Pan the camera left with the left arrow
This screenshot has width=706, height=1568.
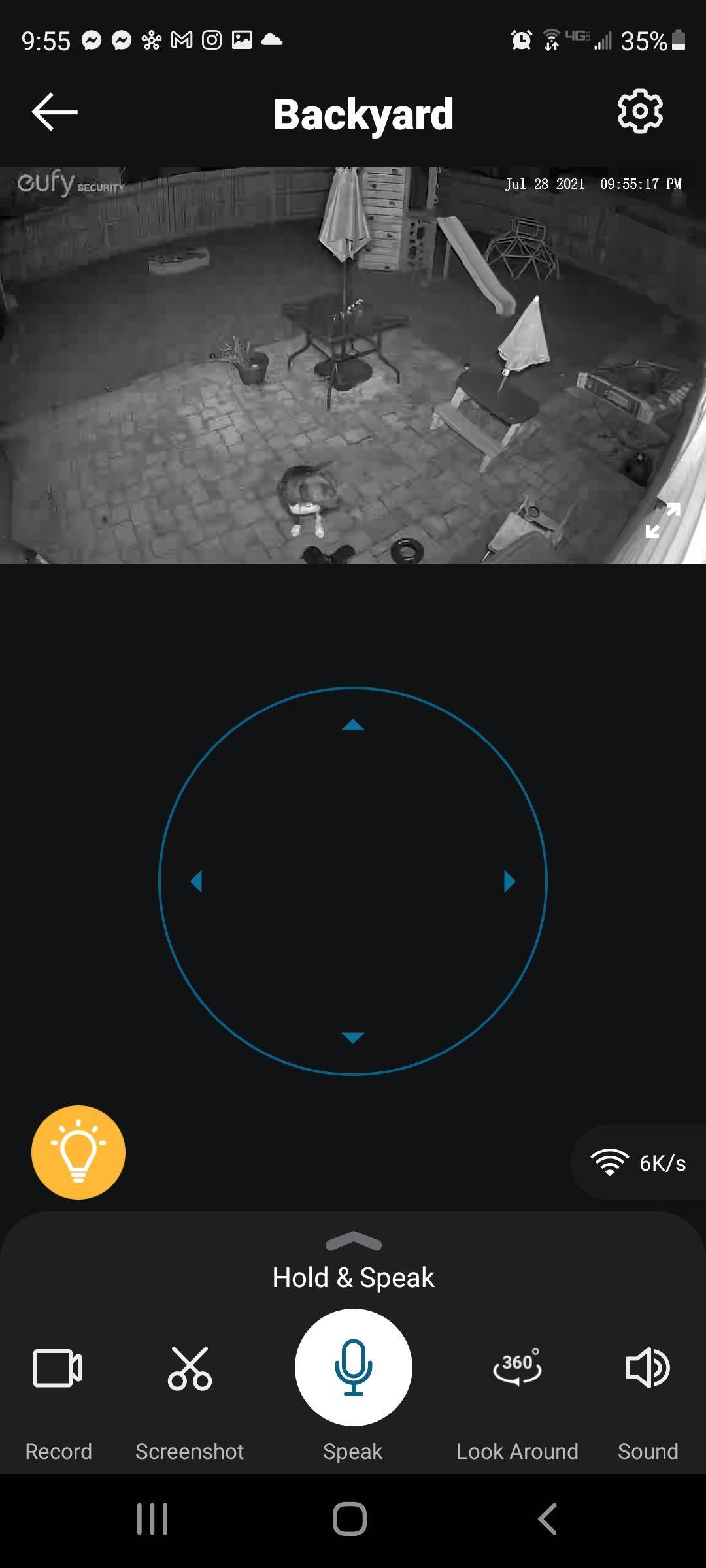[197, 881]
